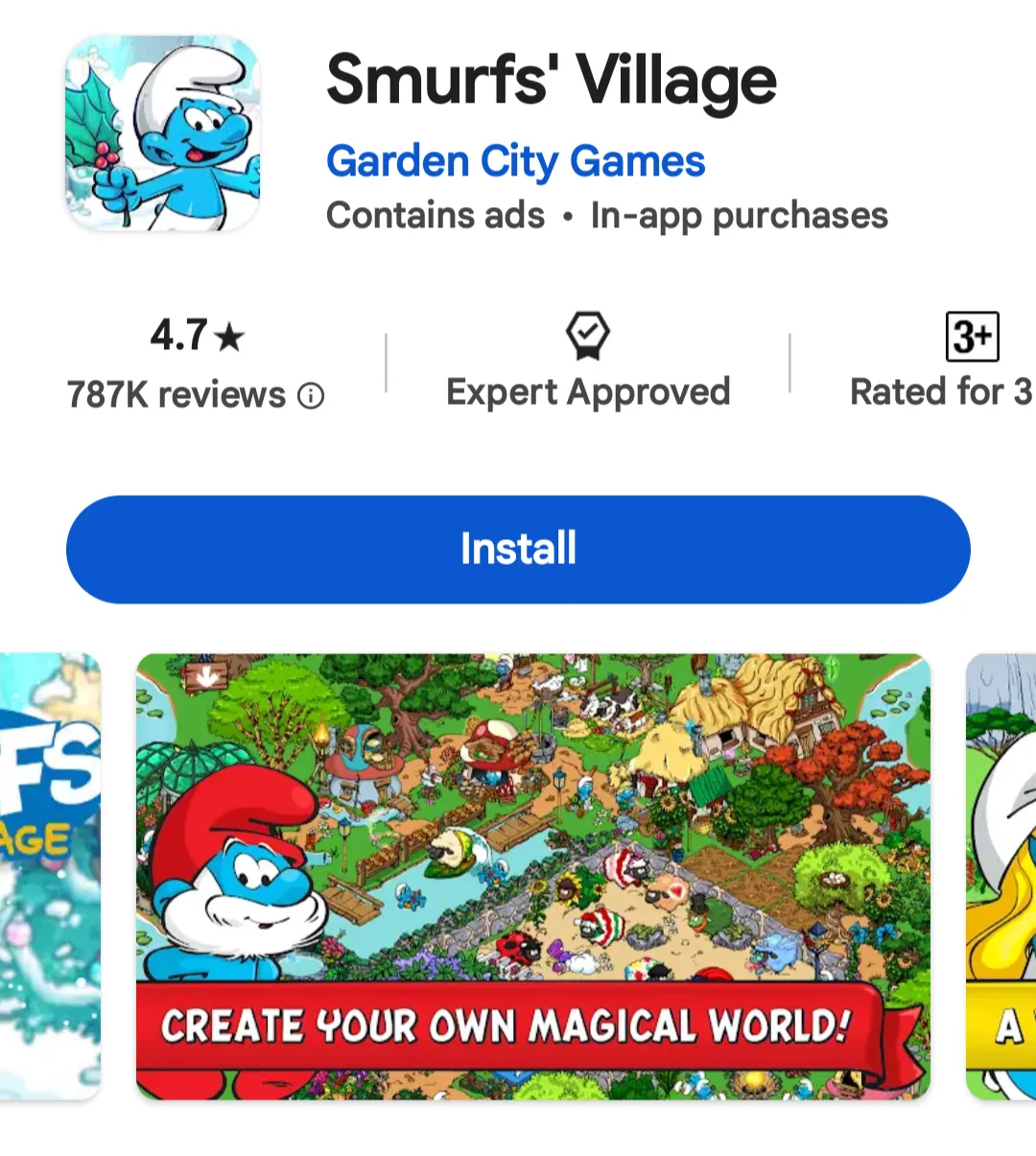This screenshot has width=1036, height=1156.
Task: Install Smurfs' Village
Action: point(518,549)
